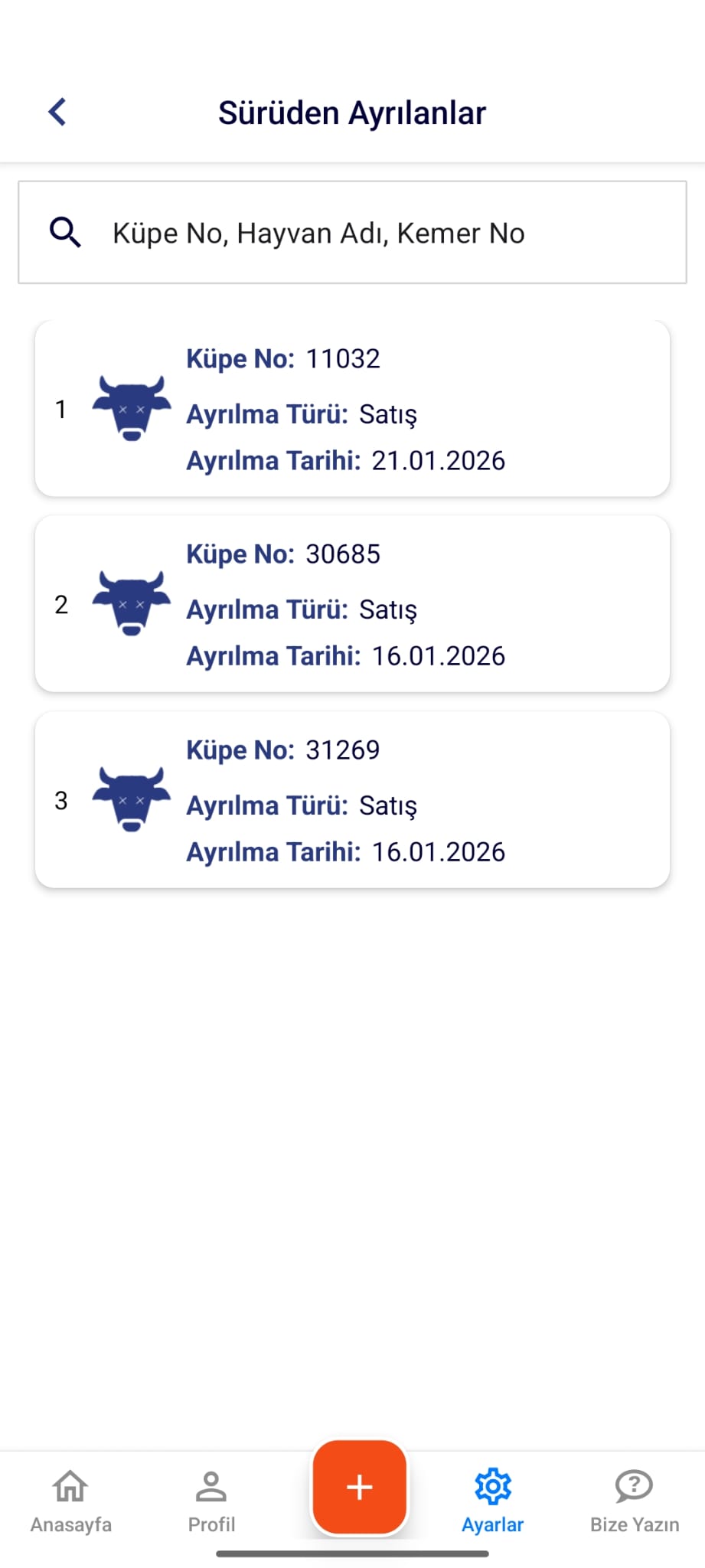
Task: Tap the orange plus button
Action: (x=359, y=1488)
